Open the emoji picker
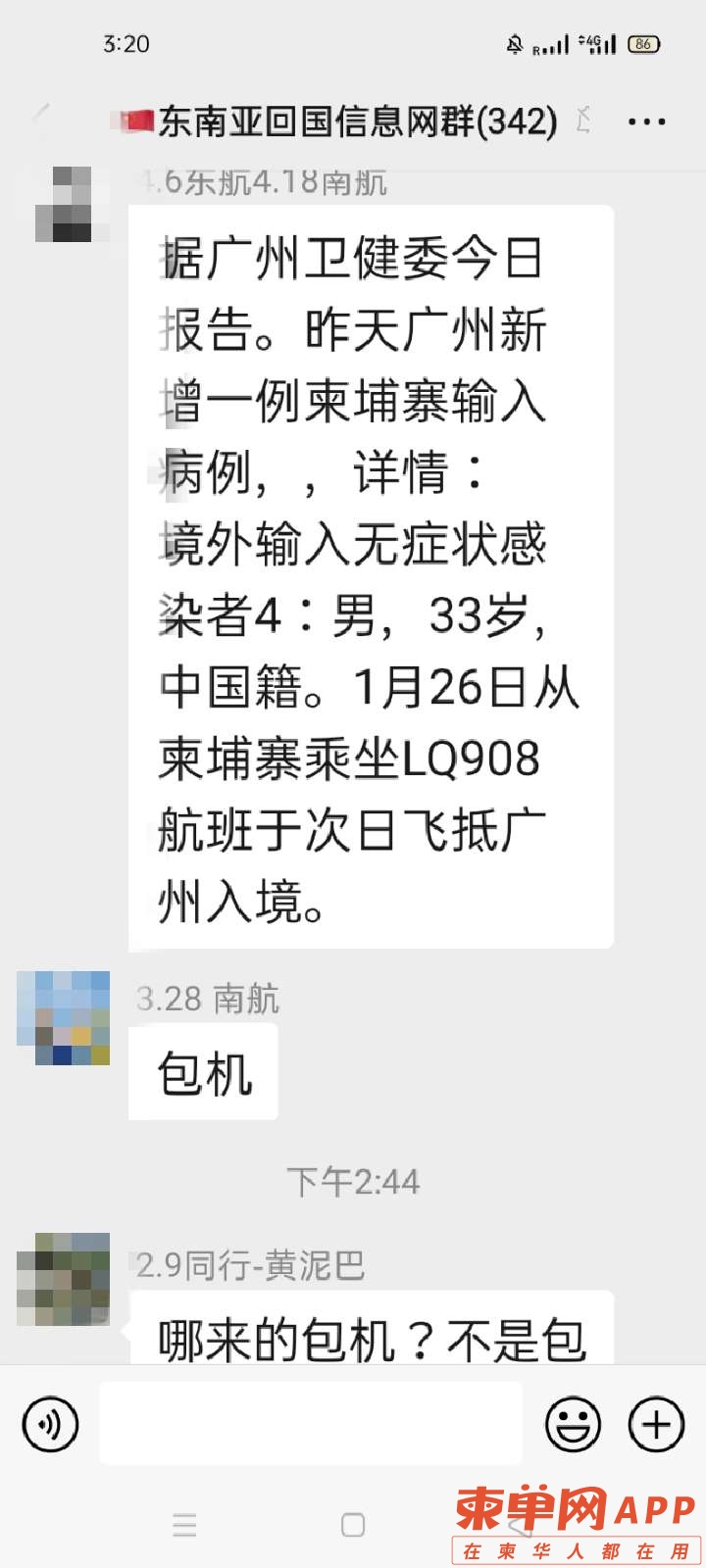The width and height of the screenshot is (706, 1568). click(573, 1424)
